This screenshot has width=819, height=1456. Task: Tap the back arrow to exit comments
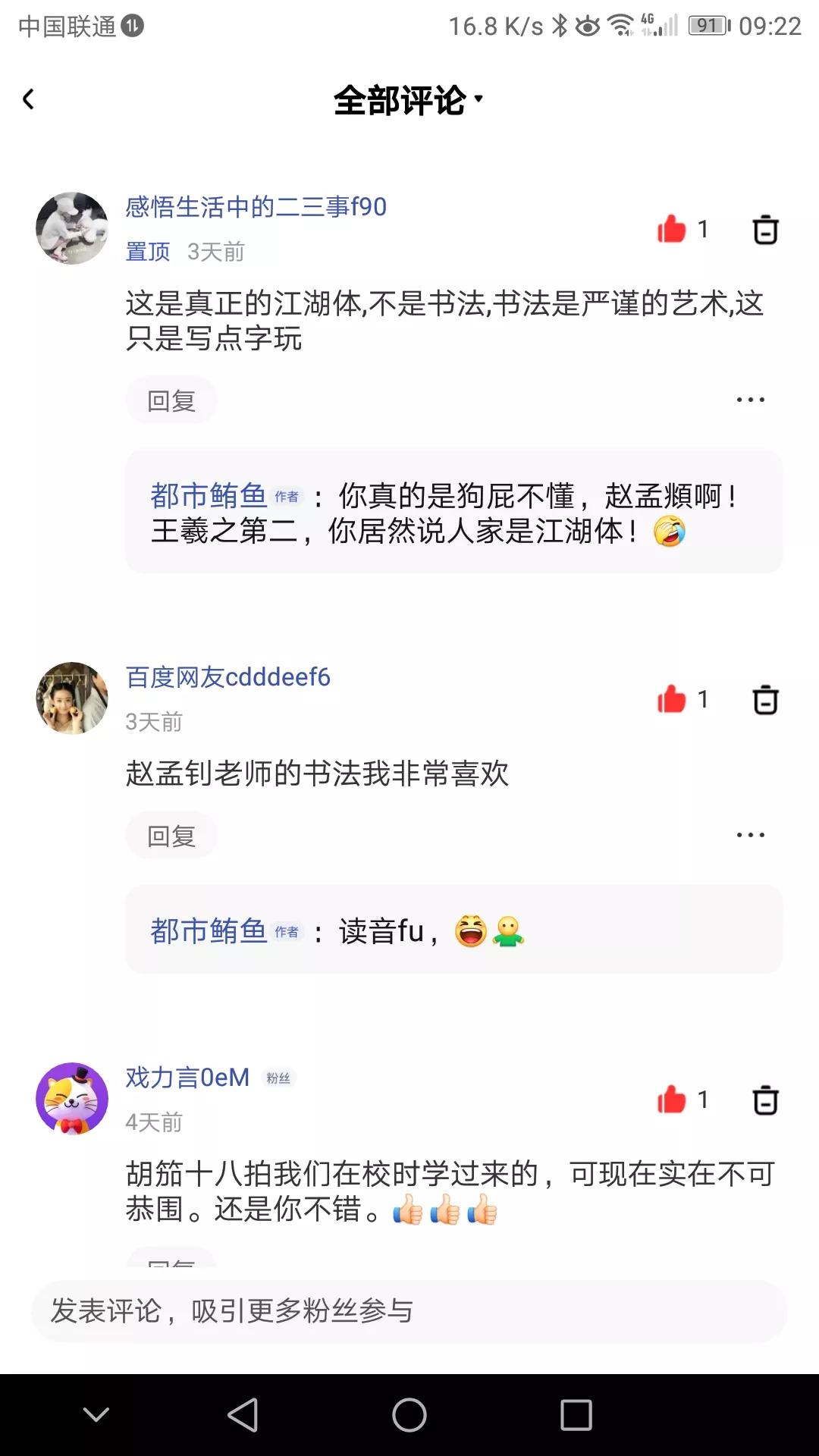(x=29, y=99)
